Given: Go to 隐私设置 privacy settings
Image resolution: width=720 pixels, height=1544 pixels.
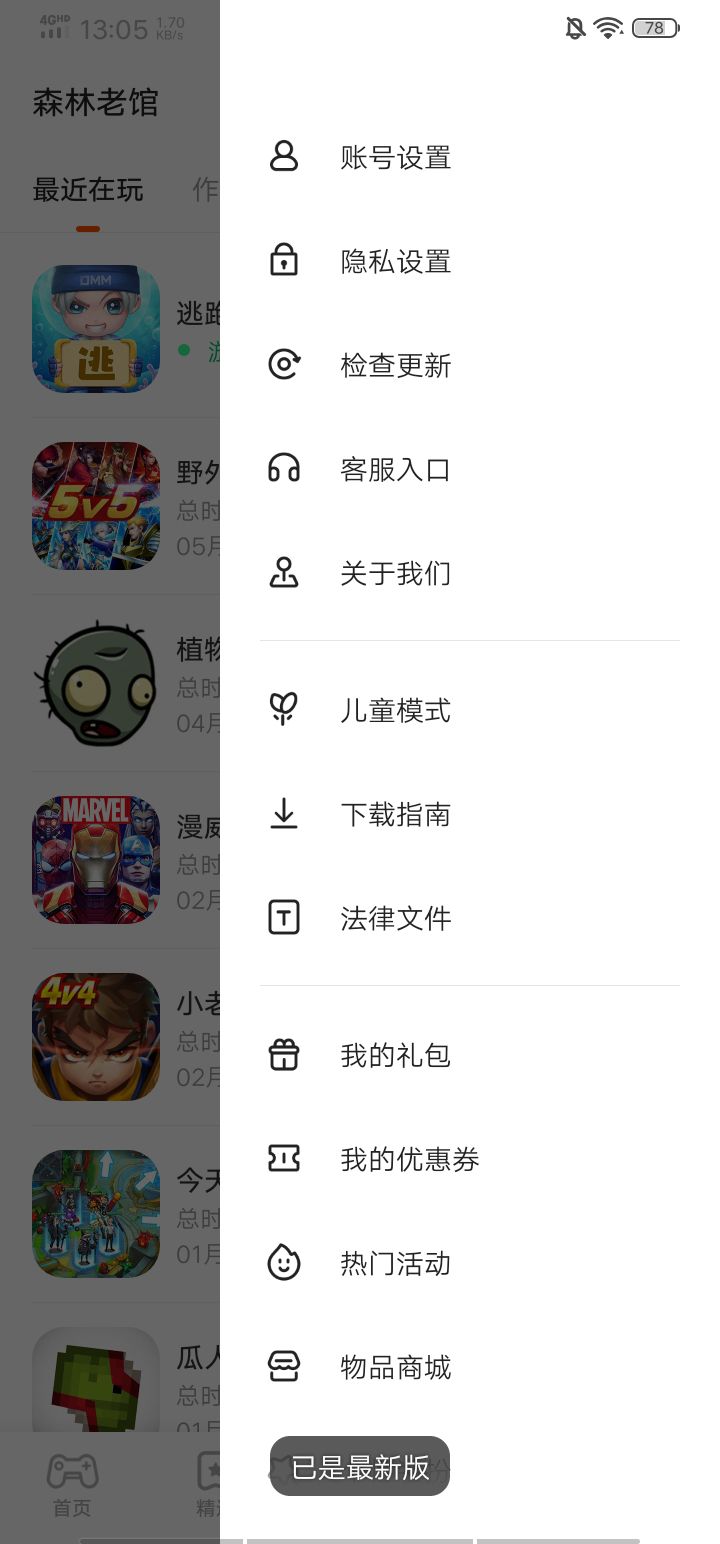Looking at the screenshot, I should 395,262.
